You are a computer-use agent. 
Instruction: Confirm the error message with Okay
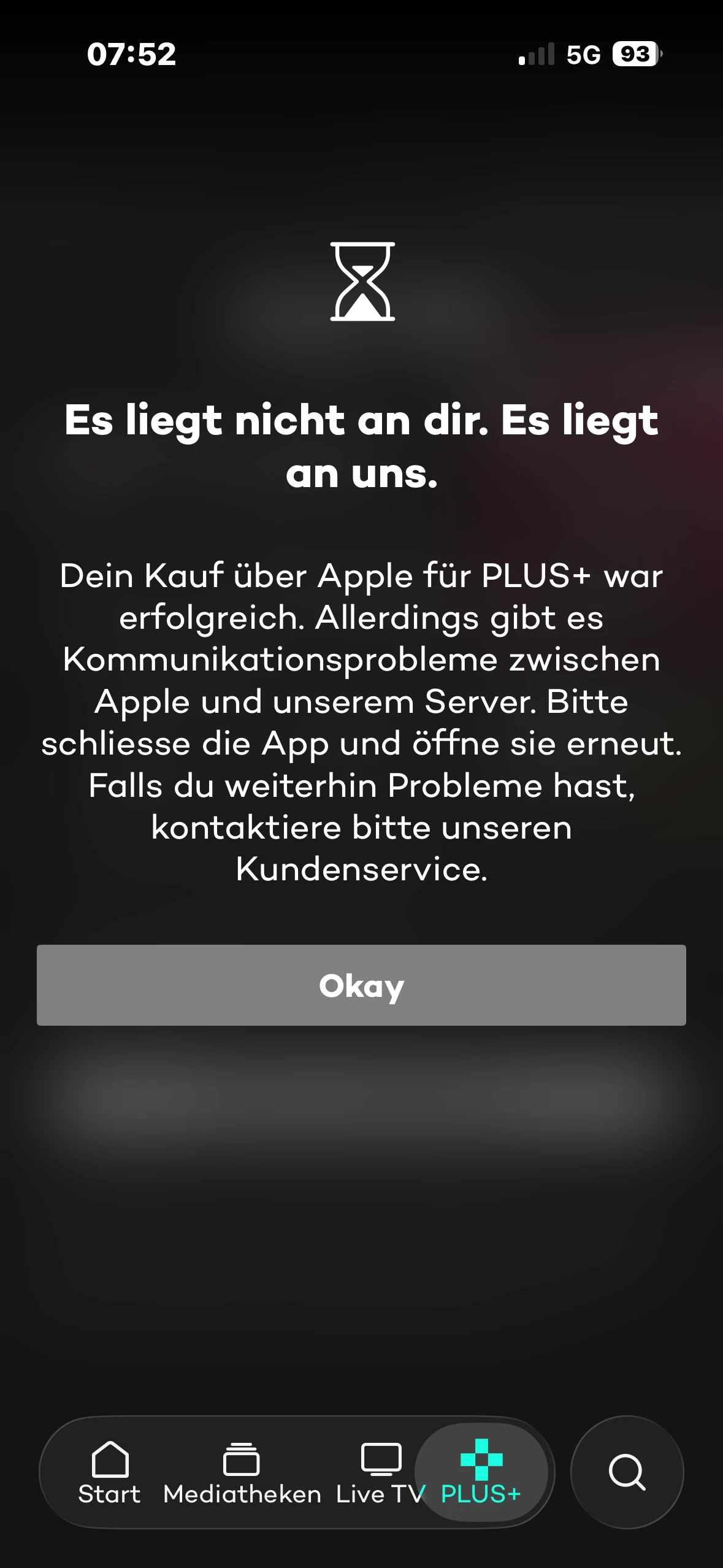point(361,985)
